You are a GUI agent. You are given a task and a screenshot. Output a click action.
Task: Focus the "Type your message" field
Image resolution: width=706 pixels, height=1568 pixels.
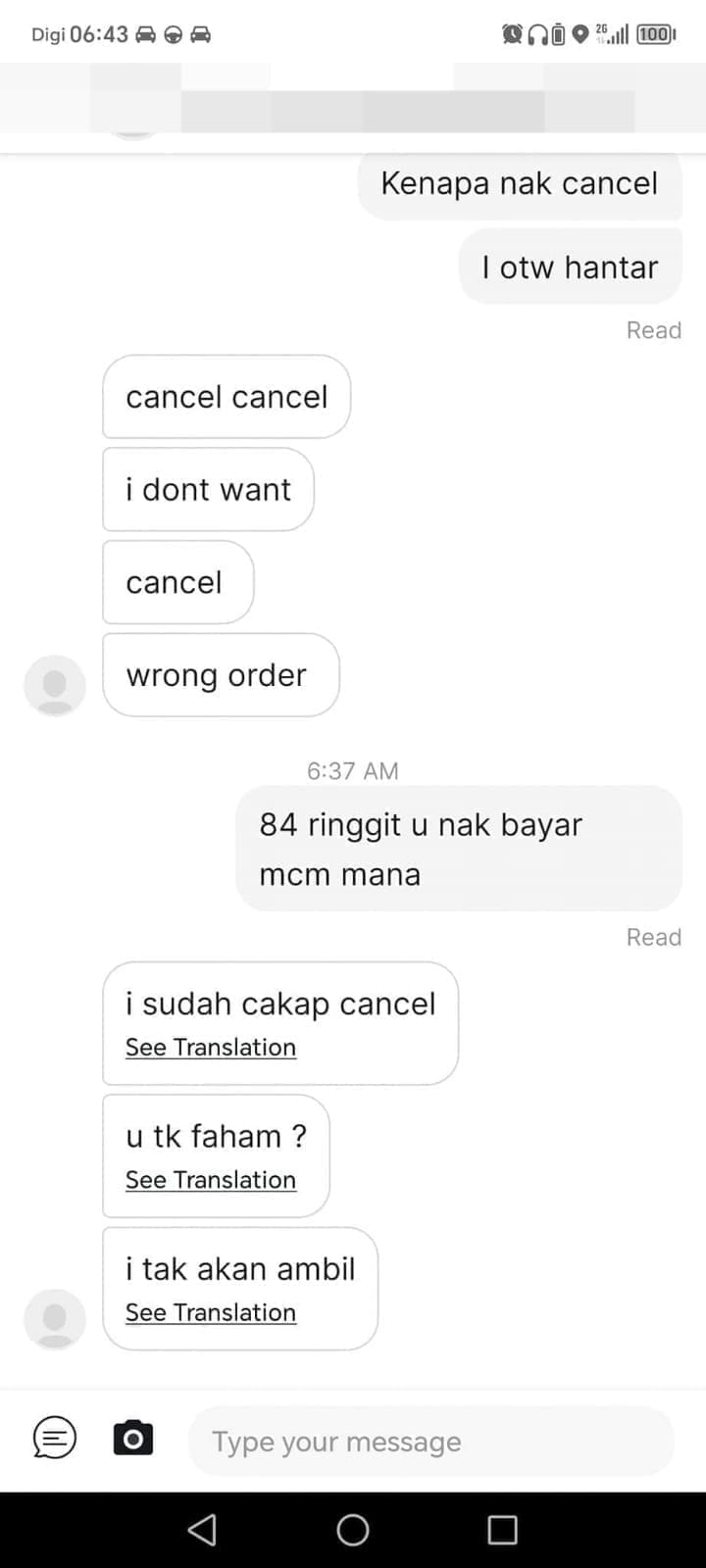click(431, 1442)
